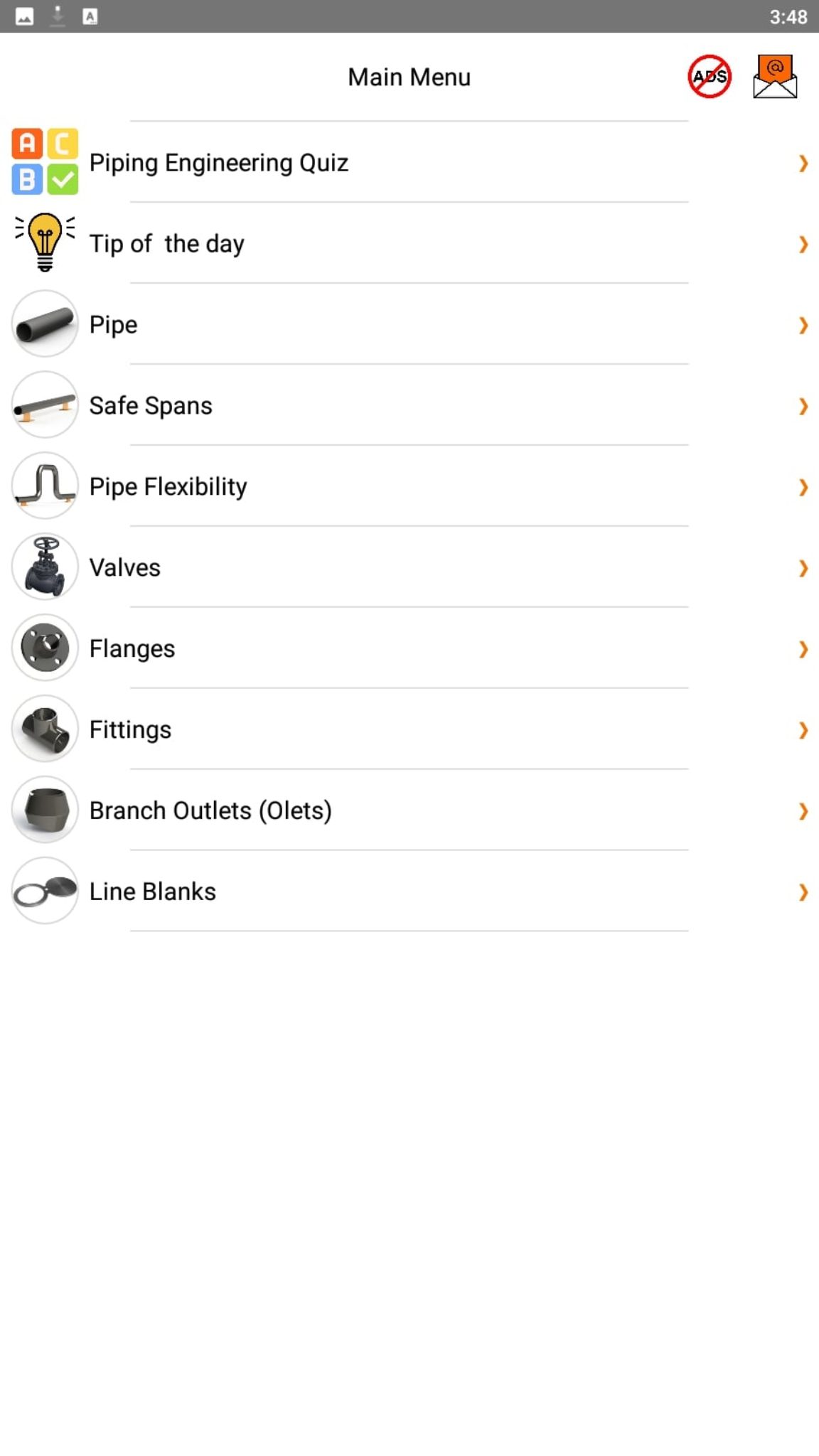The height and width of the screenshot is (1456, 819).
Task: Tap the Line Blanks spectacle-blind icon
Action: pyautogui.click(x=44, y=891)
